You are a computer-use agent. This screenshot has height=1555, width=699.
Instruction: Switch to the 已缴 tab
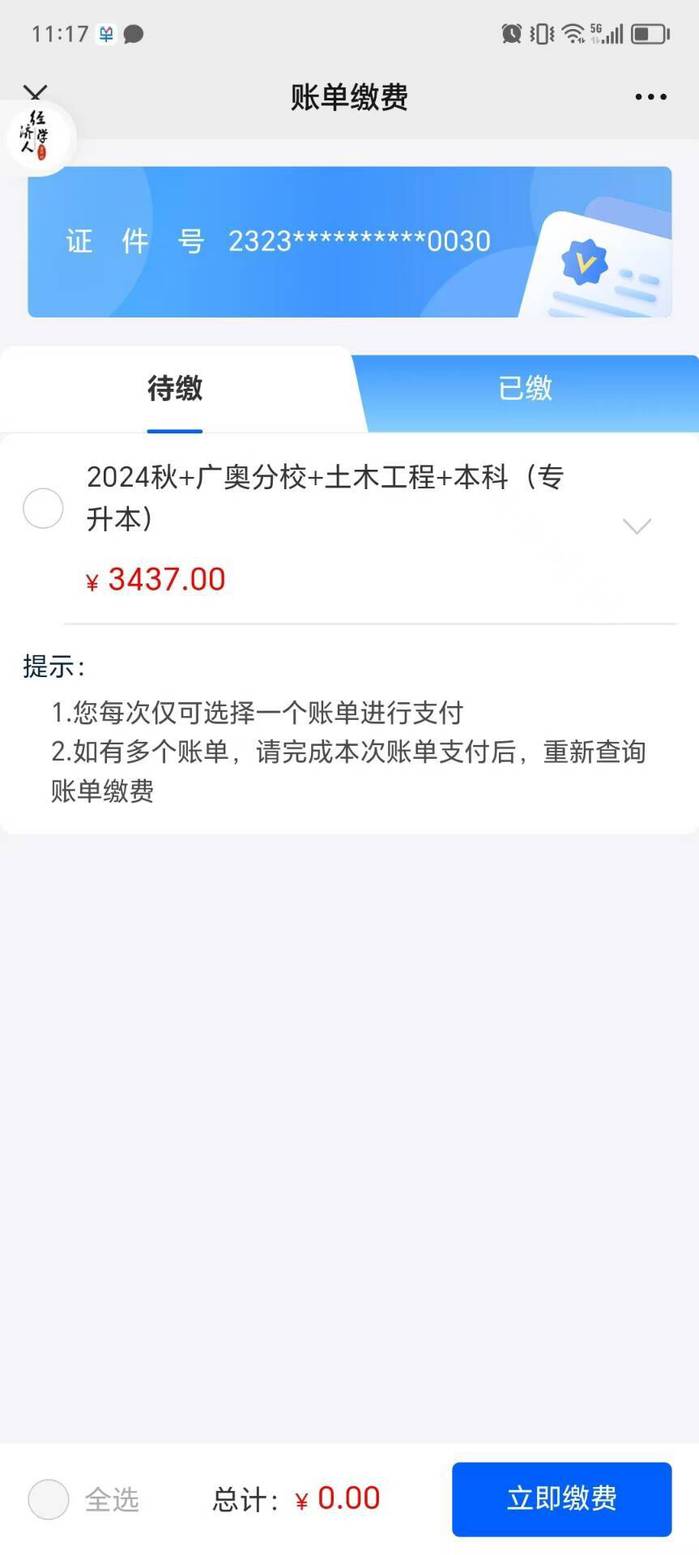(x=525, y=389)
